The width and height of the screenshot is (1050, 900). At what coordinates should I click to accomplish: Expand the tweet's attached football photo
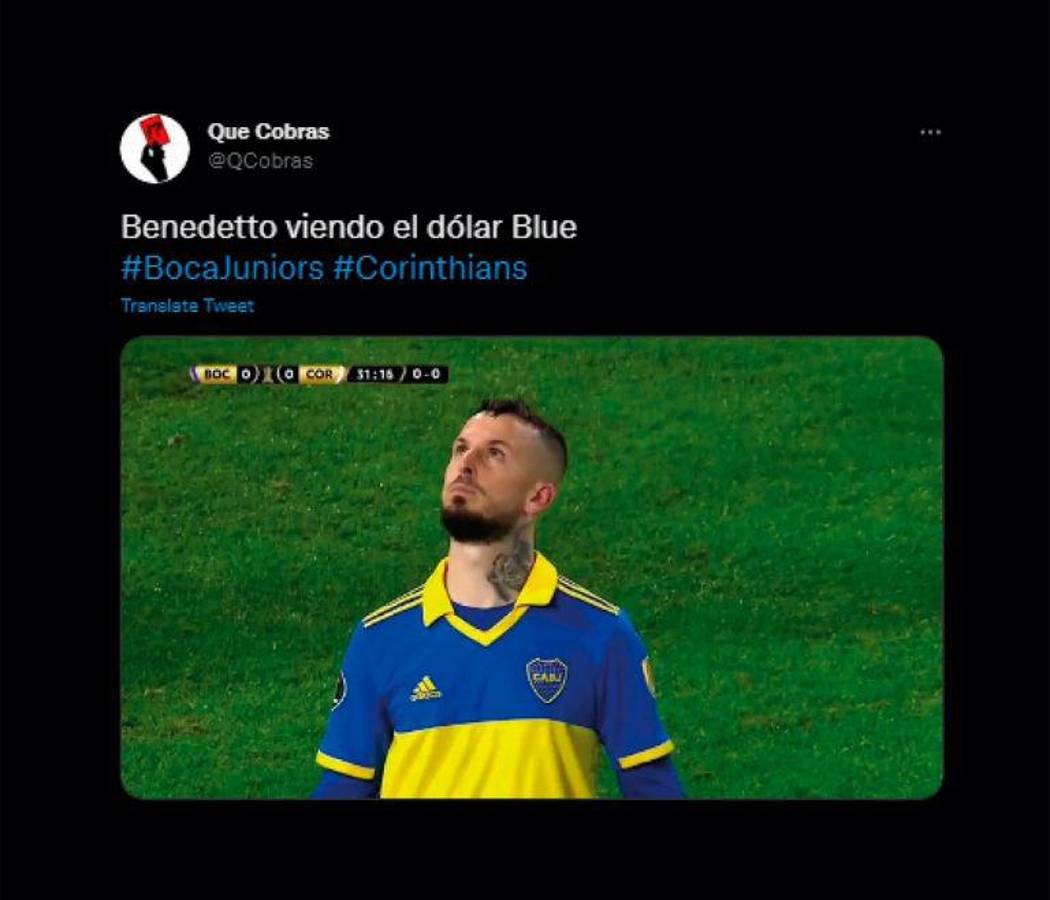(531, 567)
